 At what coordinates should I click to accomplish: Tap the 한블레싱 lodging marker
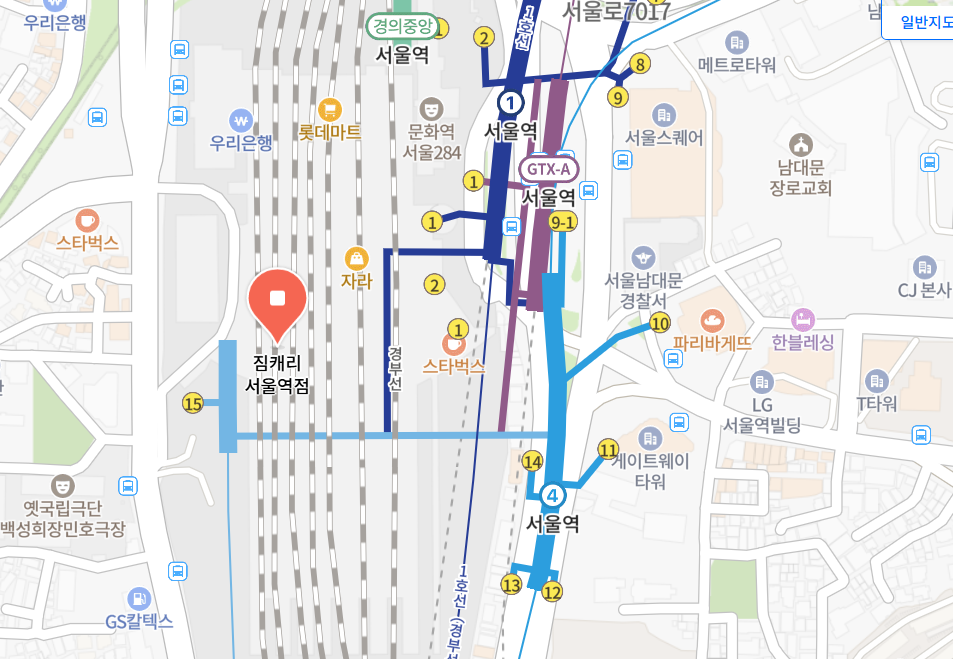click(802, 320)
